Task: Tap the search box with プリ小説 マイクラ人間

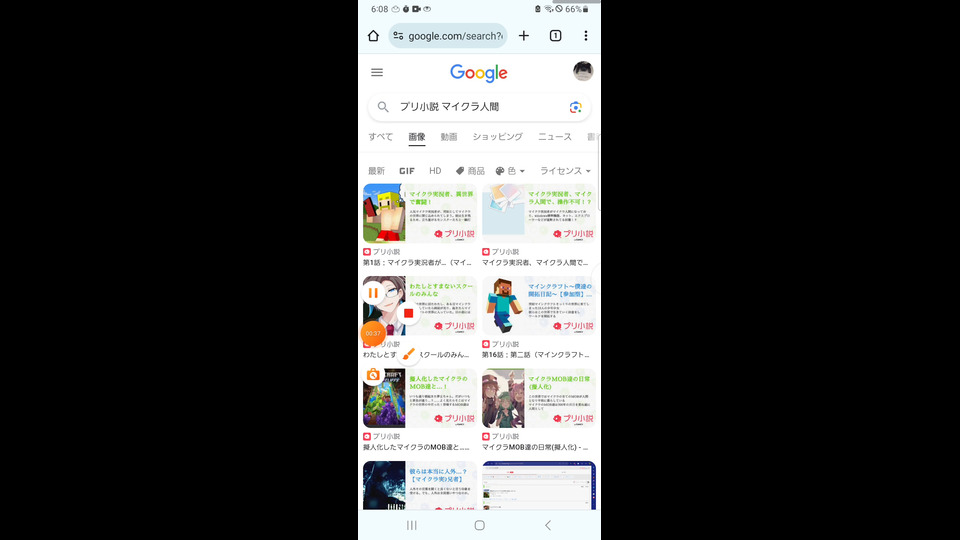Action: coord(470,107)
